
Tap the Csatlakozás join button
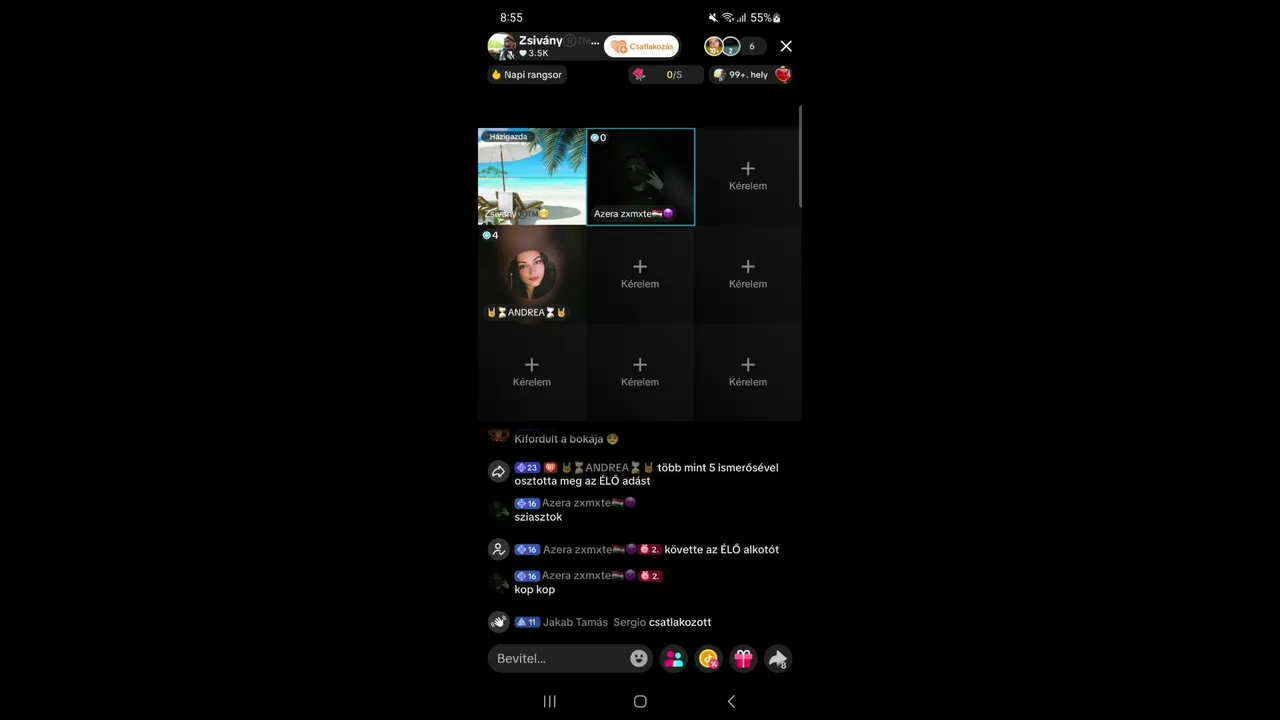(x=642, y=46)
